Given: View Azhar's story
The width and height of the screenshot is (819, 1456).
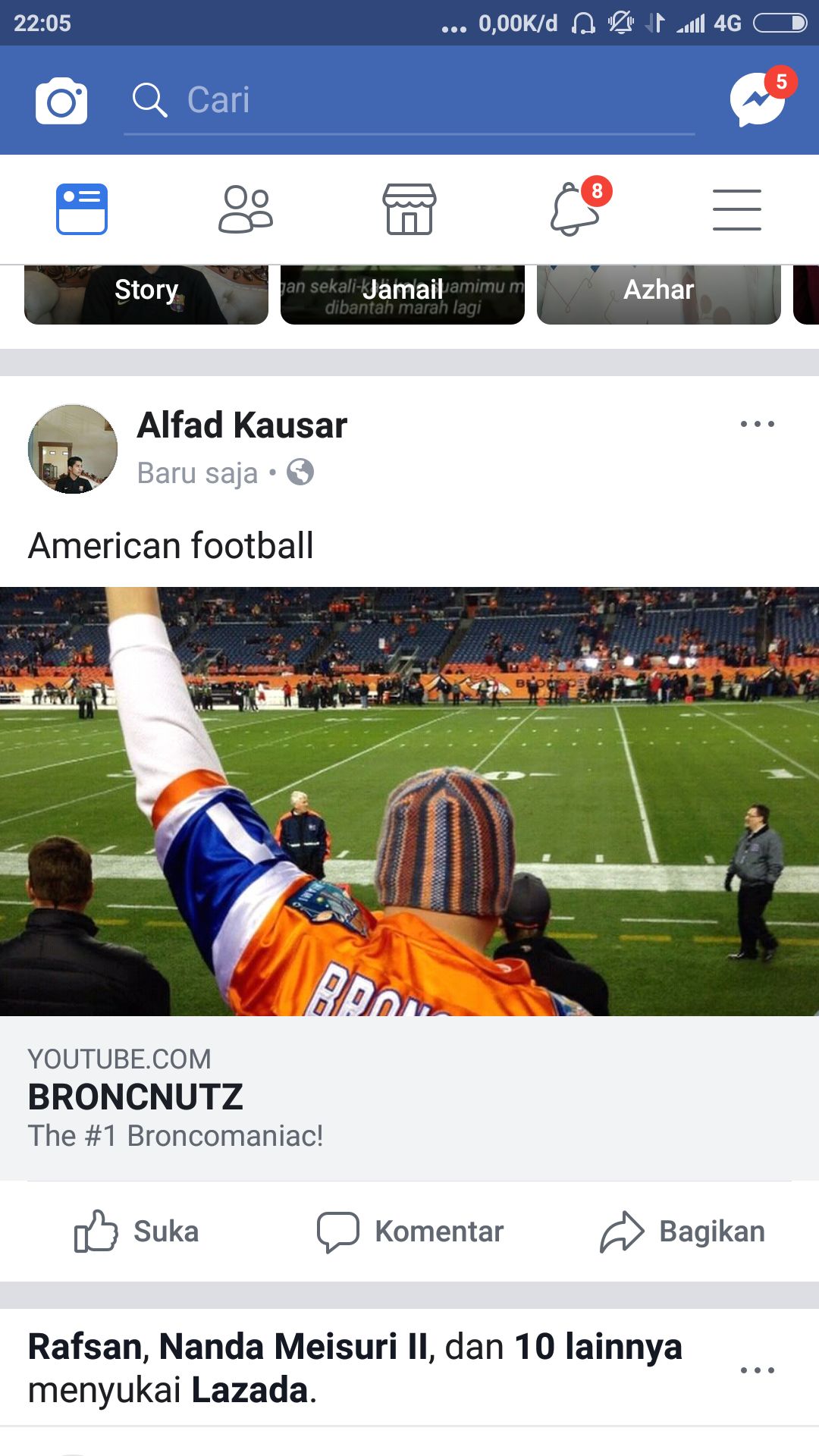Looking at the screenshot, I should [658, 294].
